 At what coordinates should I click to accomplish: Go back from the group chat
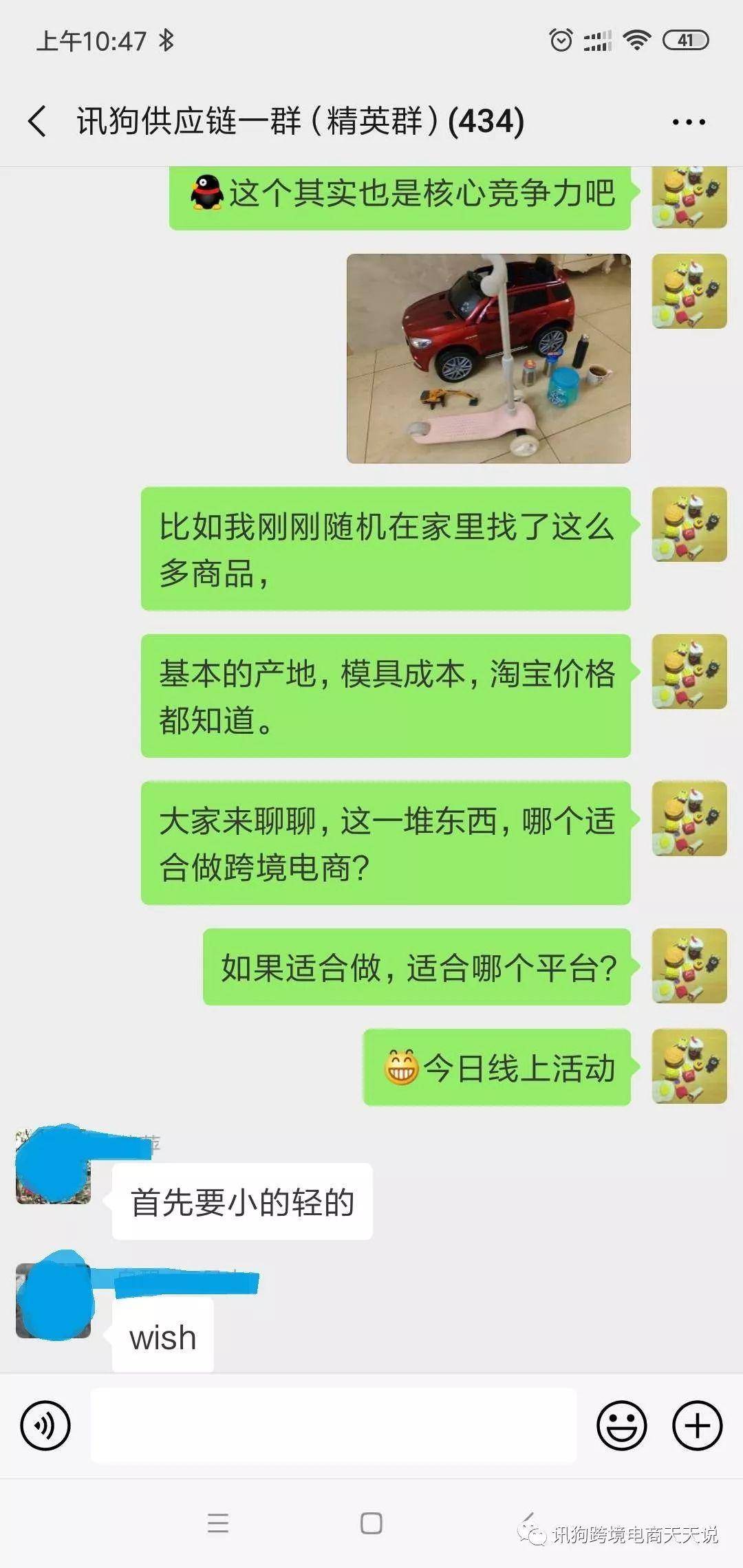pyautogui.click(x=38, y=122)
